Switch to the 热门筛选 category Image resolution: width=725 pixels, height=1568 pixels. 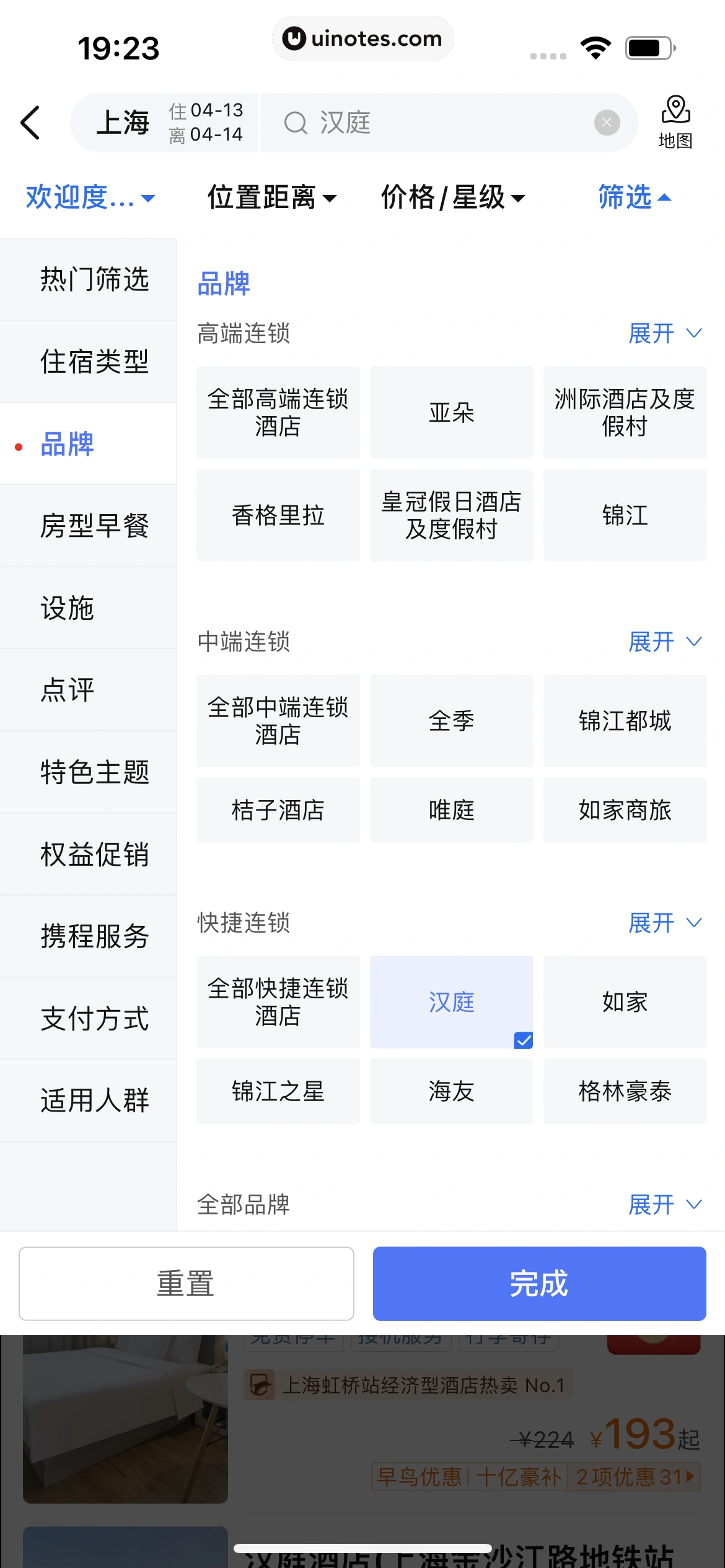coord(94,279)
